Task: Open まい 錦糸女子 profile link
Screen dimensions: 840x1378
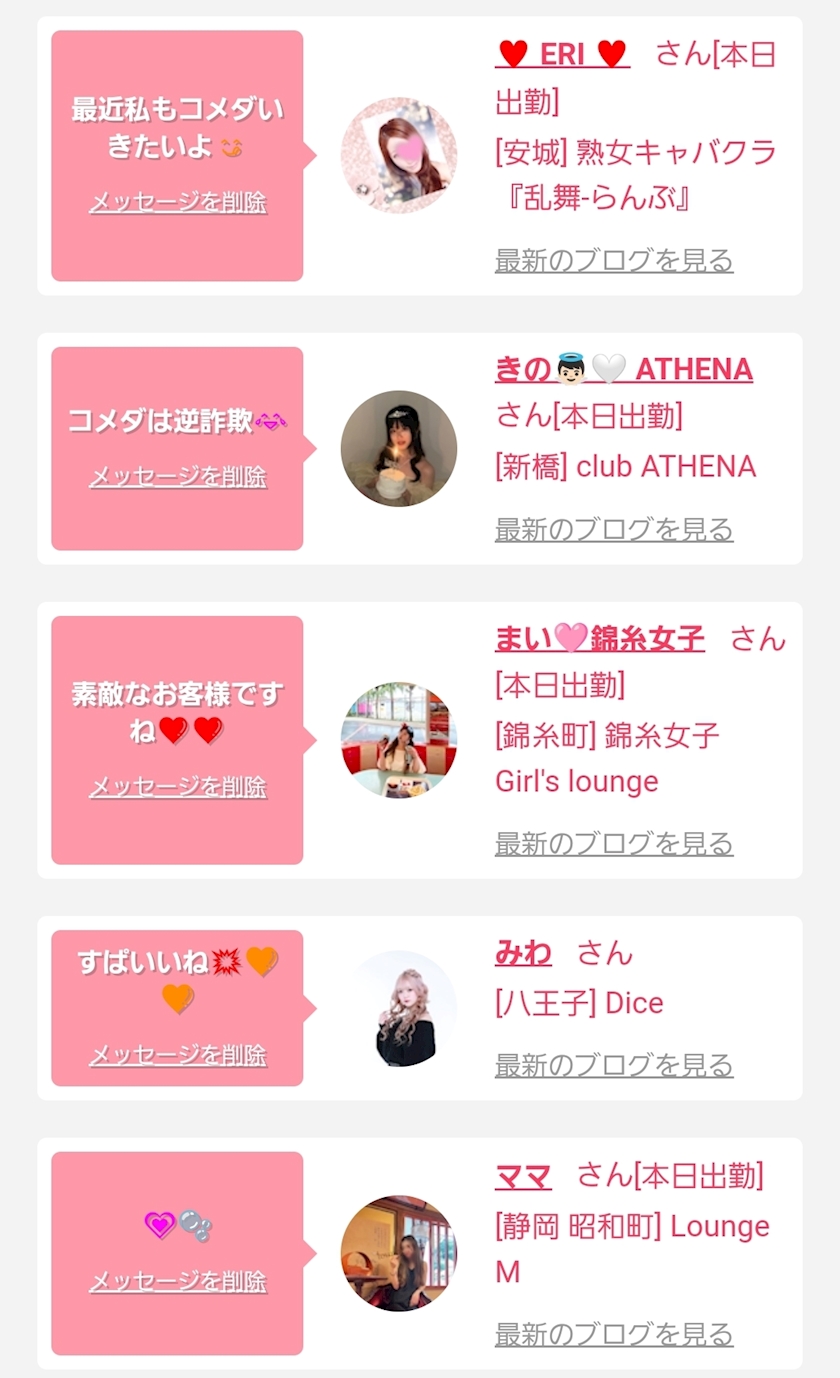Action: tap(599, 638)
